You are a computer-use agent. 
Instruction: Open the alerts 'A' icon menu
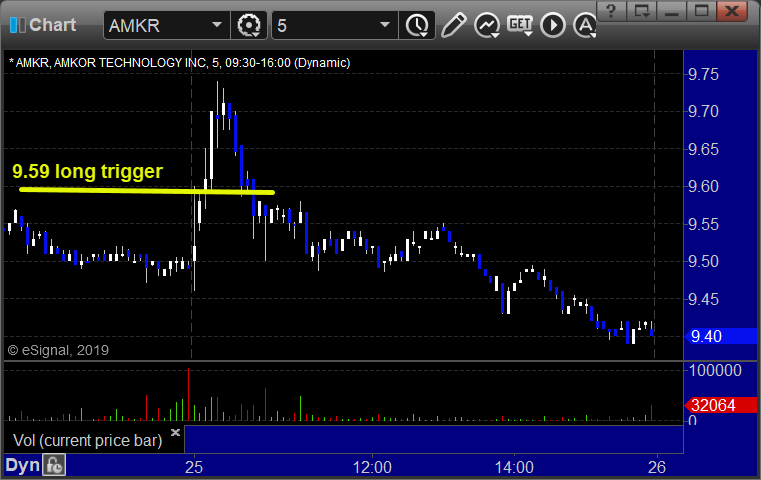[584, 24]
